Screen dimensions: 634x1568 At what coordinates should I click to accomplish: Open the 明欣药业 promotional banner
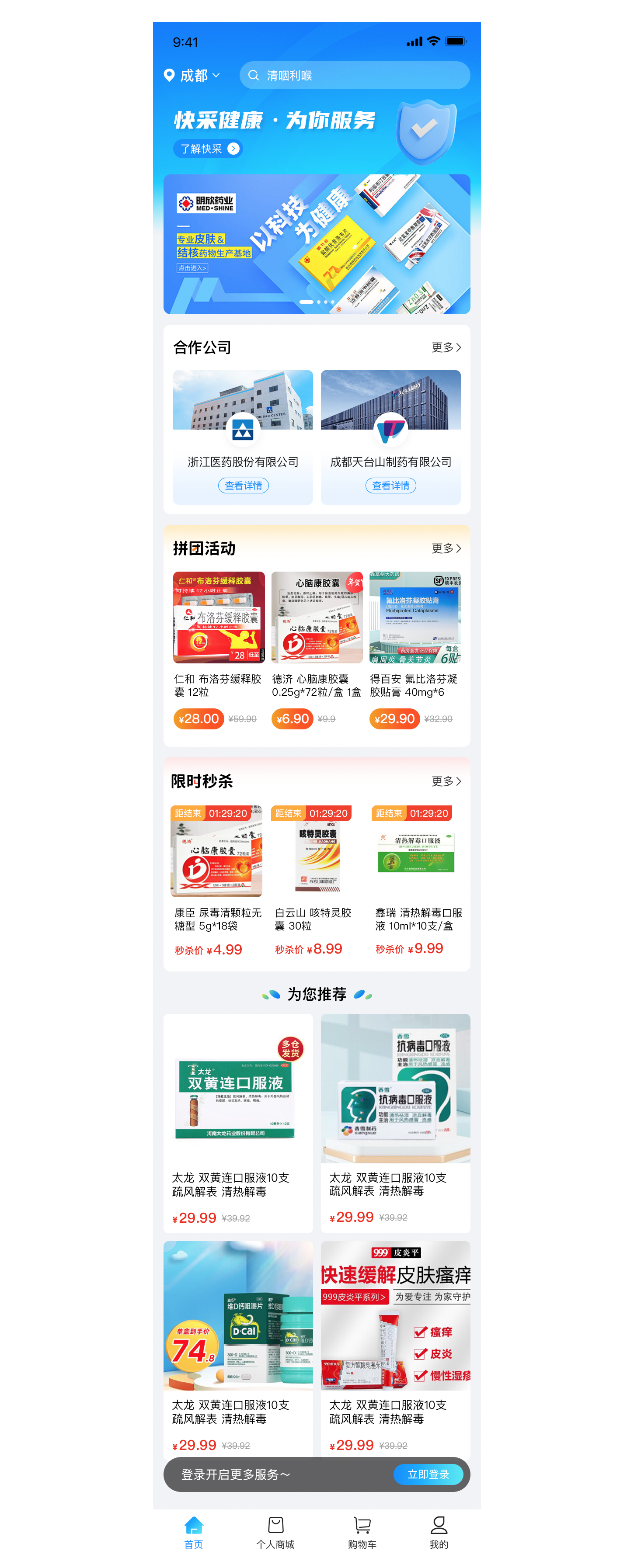point(317,244)
